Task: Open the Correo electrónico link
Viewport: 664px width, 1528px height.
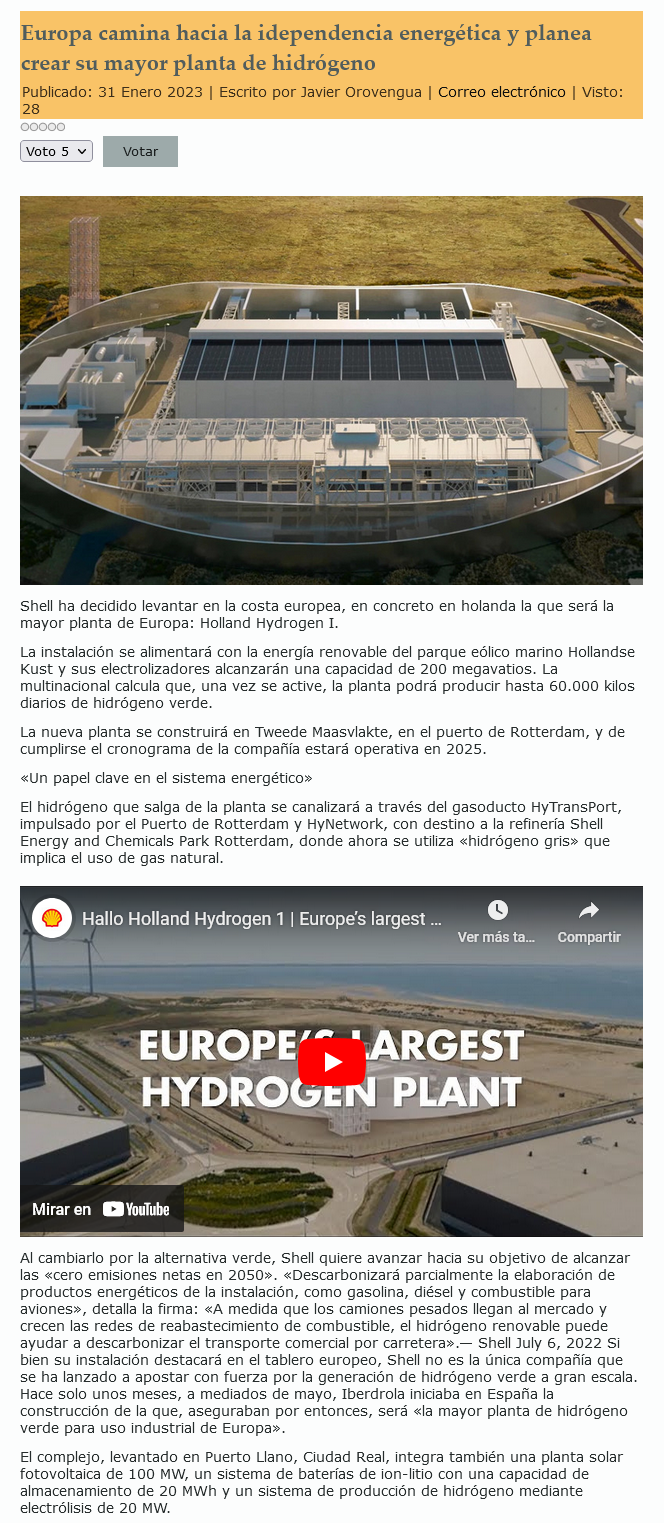Action: click(x=501, y=92)
